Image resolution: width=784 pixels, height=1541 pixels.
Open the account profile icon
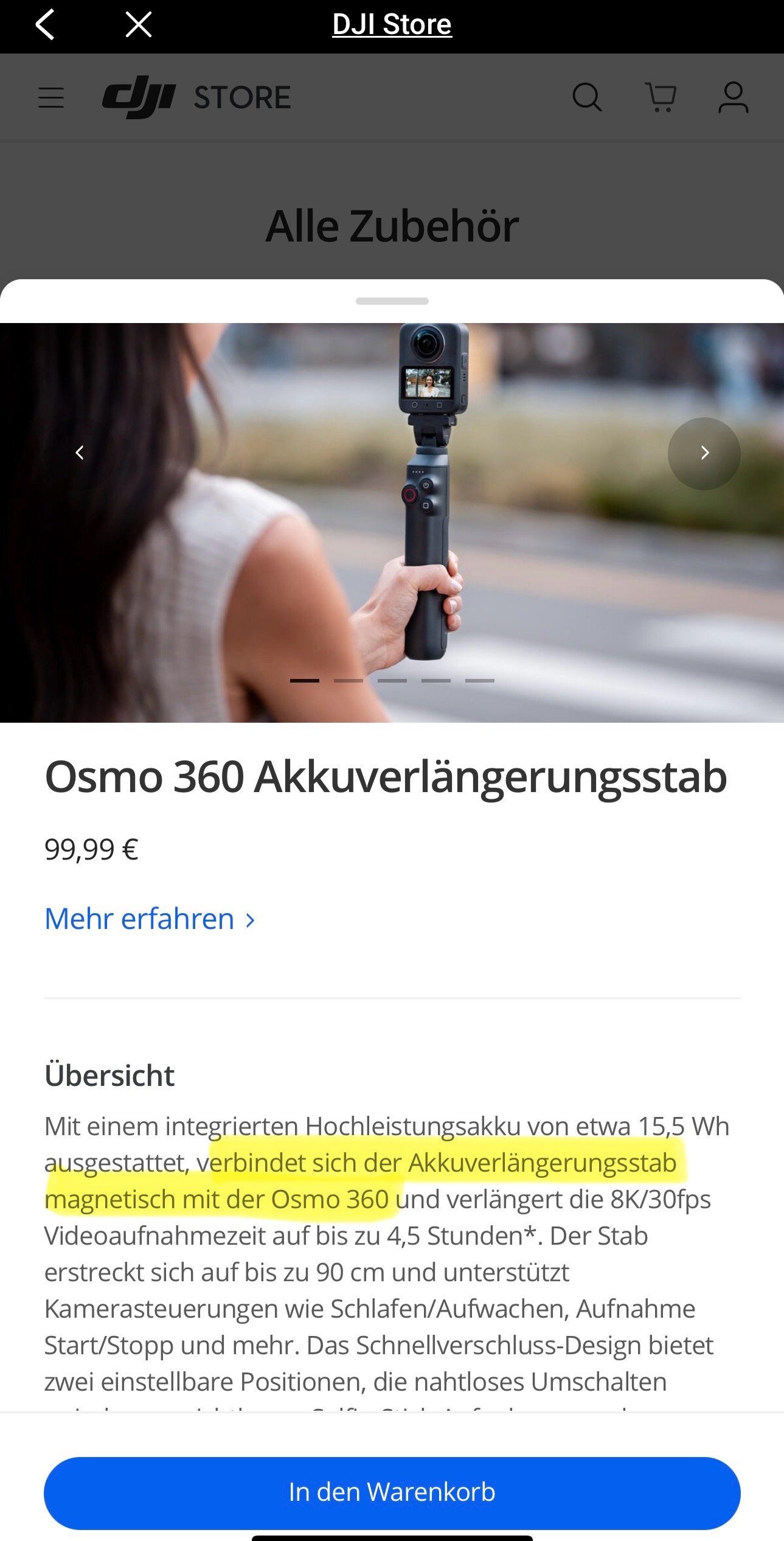click(x=733, y=97)
